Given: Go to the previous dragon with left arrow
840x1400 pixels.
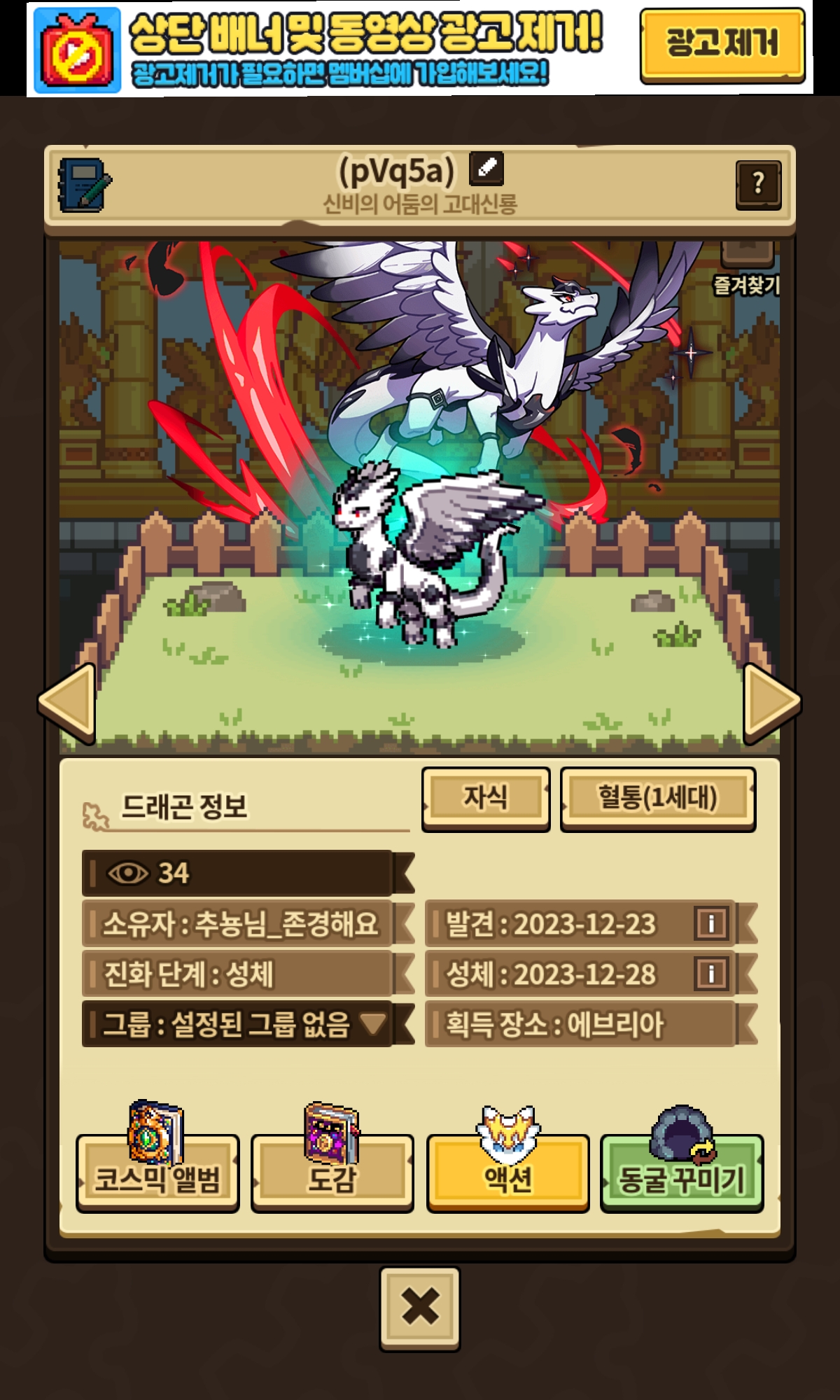Looking at the screenshot, I should (66, 703).
